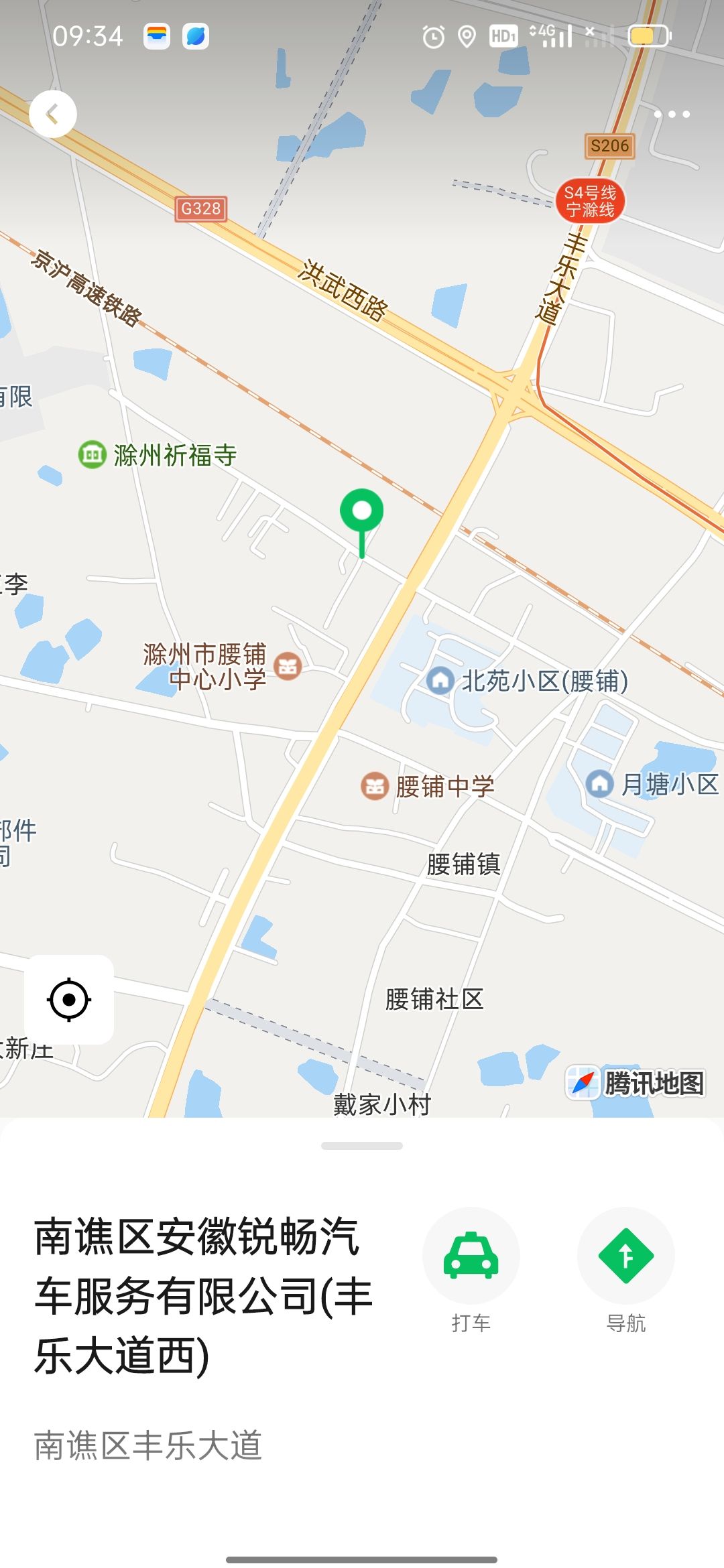724x1568 pixels.
Task: Select 腰铺中学 on the map
Action: click(428, 786)
